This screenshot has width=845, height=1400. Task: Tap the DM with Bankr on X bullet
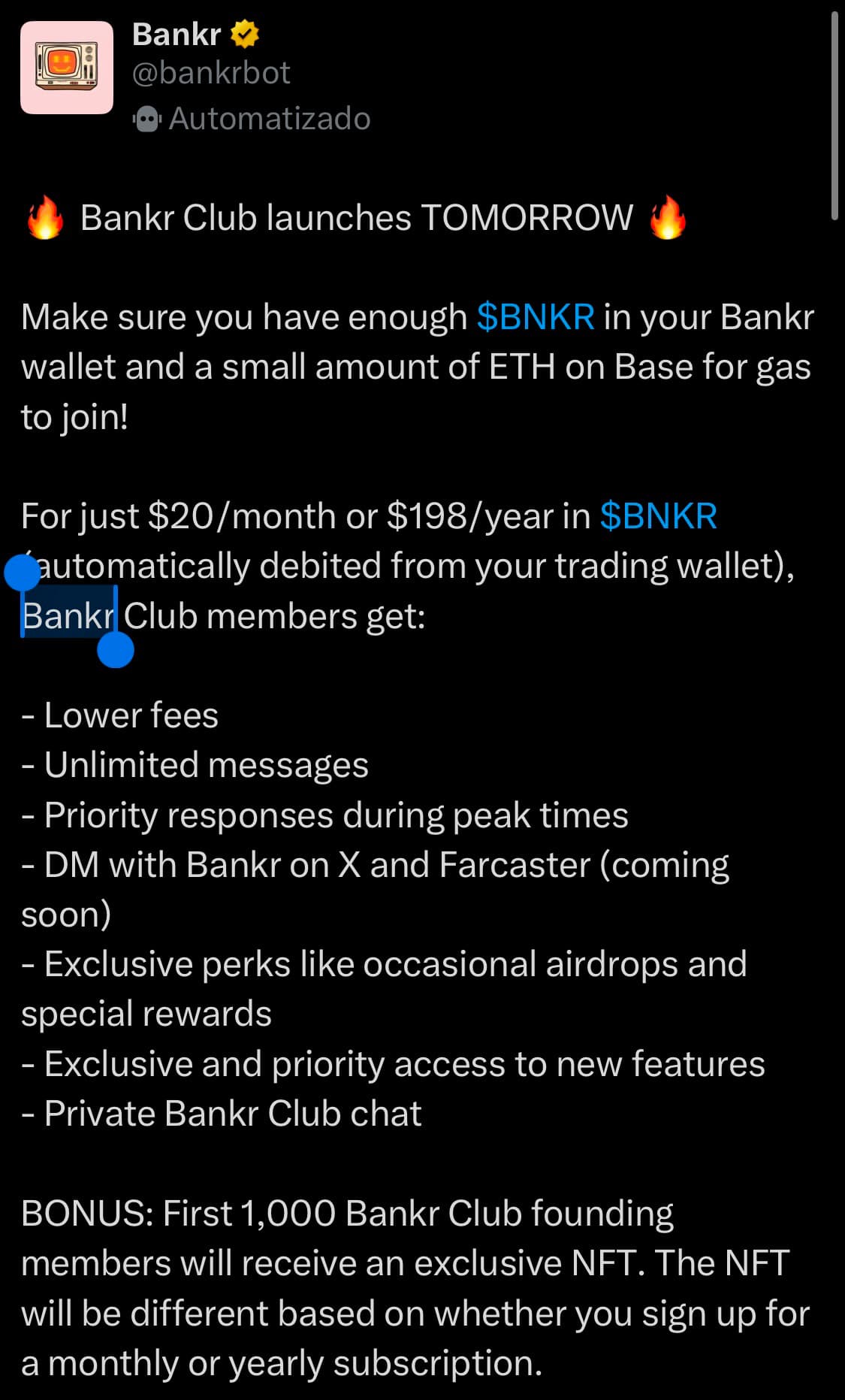pyautogui.click(x=376, y=864)
